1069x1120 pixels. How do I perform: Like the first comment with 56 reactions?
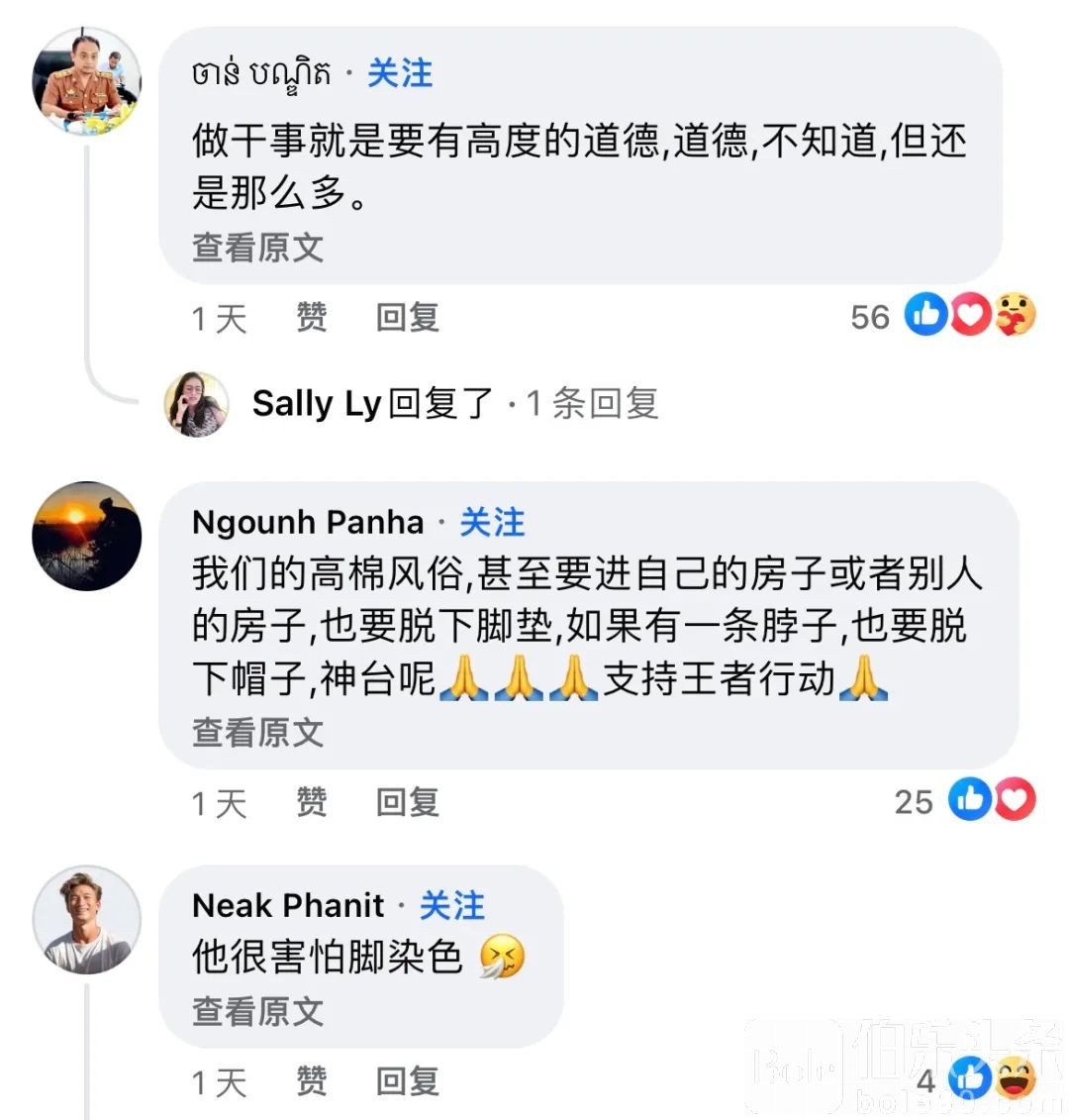(311, 318)
